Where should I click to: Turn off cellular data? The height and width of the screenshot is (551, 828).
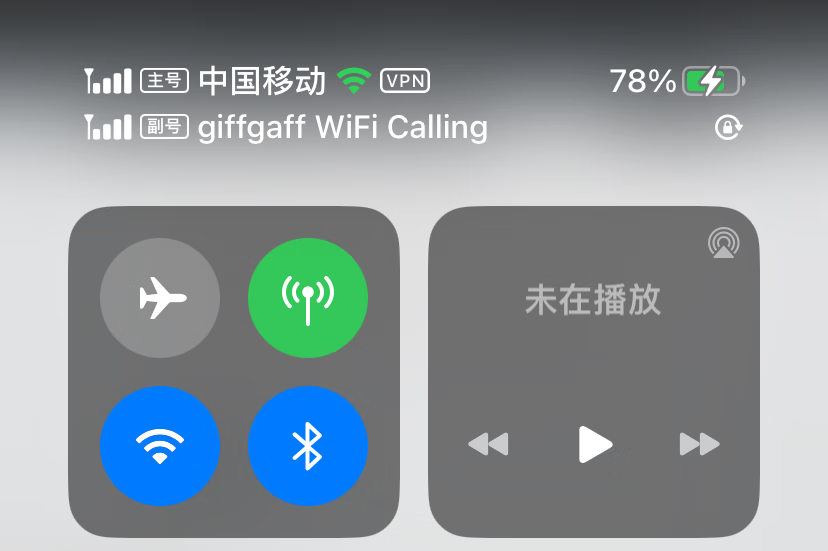pos(308,297)
